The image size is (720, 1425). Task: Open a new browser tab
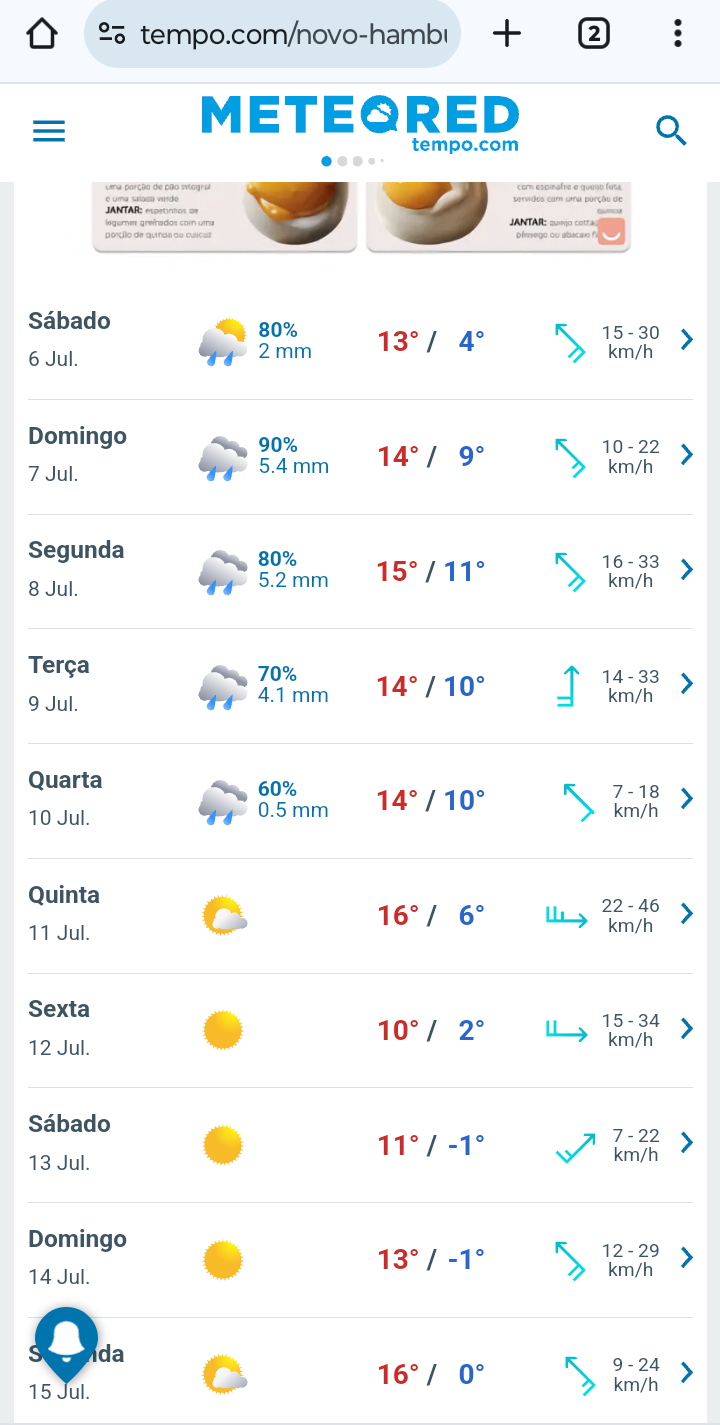click(507, 34)
